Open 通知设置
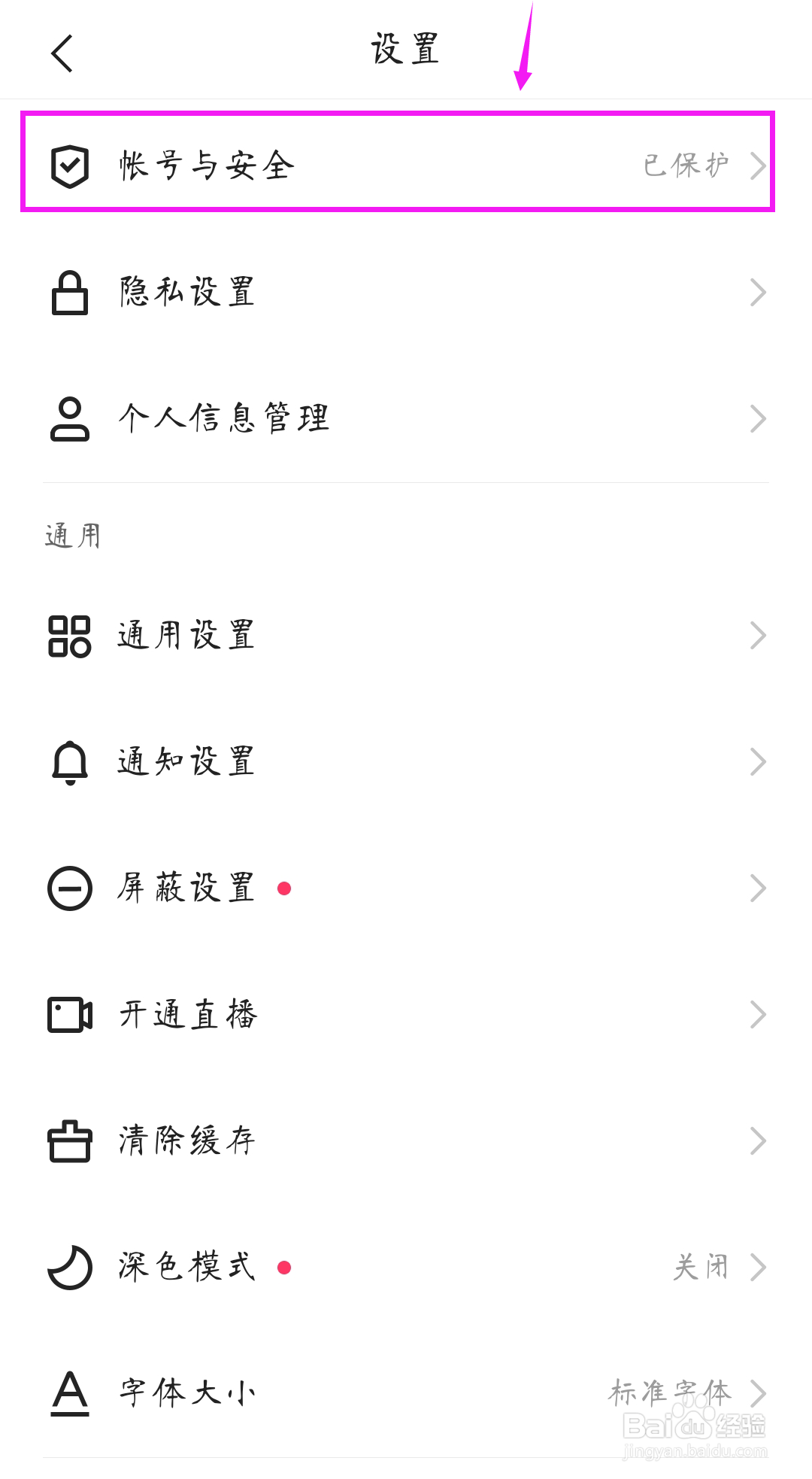The height and width of the screenshot is (1479, 812). click(x=406, y=762)
